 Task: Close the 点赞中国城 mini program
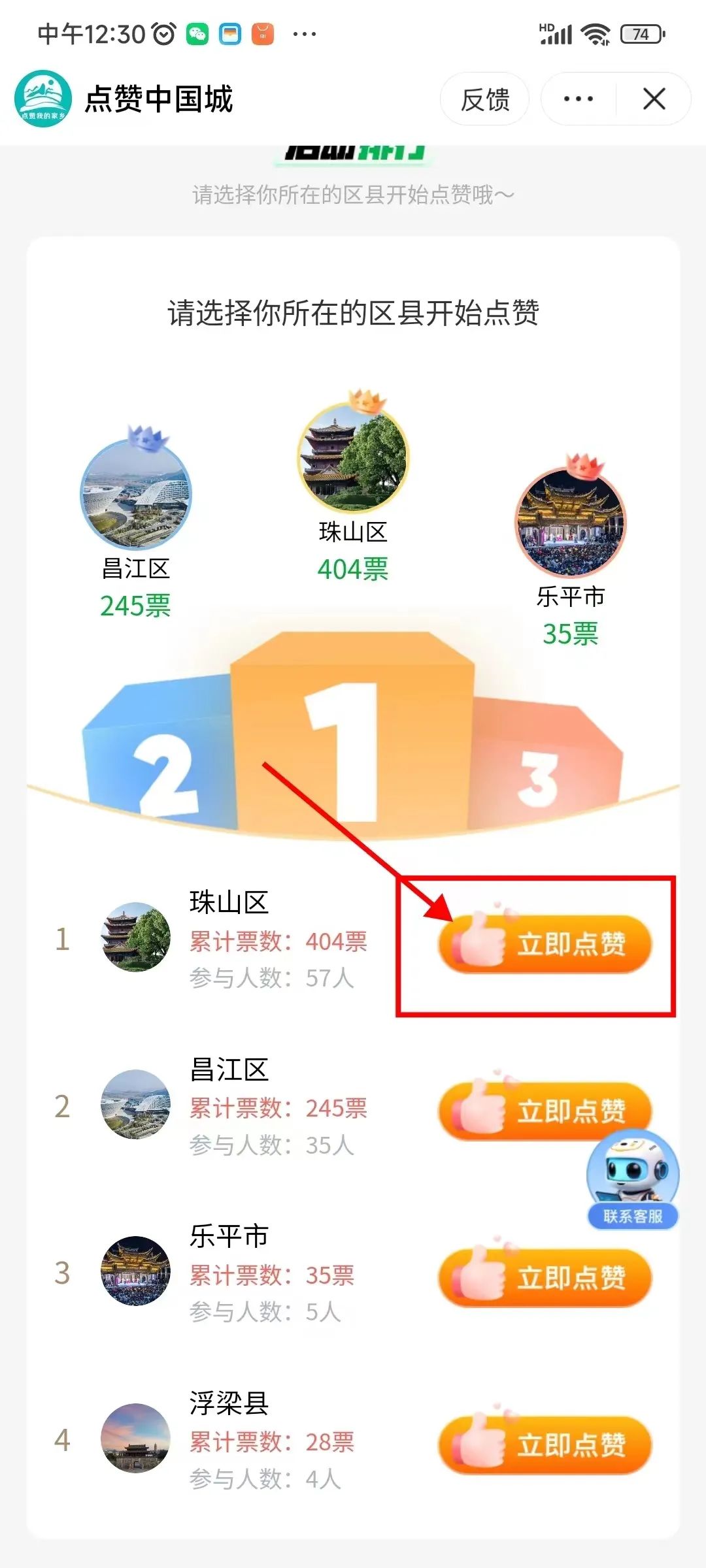pyautogui.click(x=654, y=99)
